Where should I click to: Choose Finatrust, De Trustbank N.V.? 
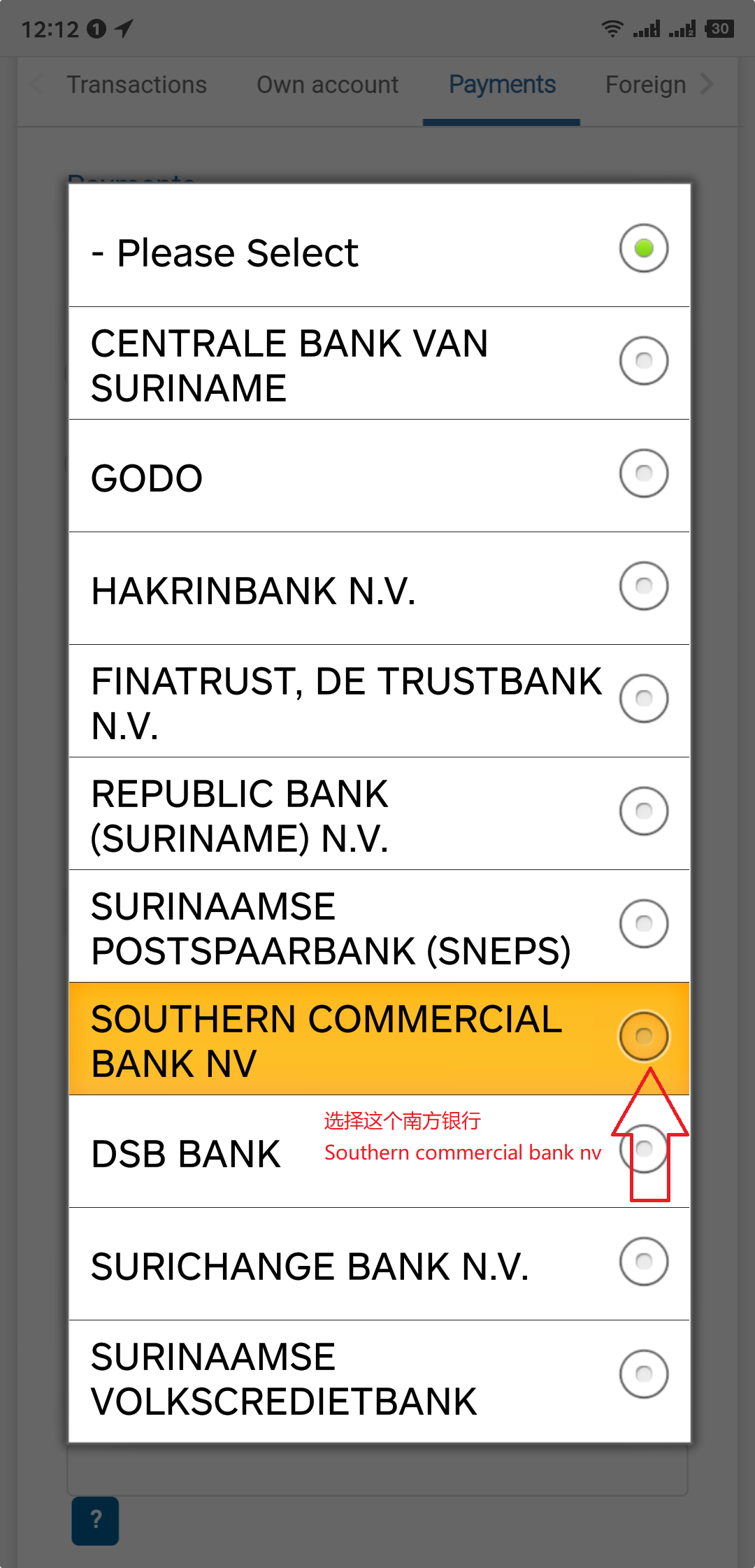(x=379, y=701)
